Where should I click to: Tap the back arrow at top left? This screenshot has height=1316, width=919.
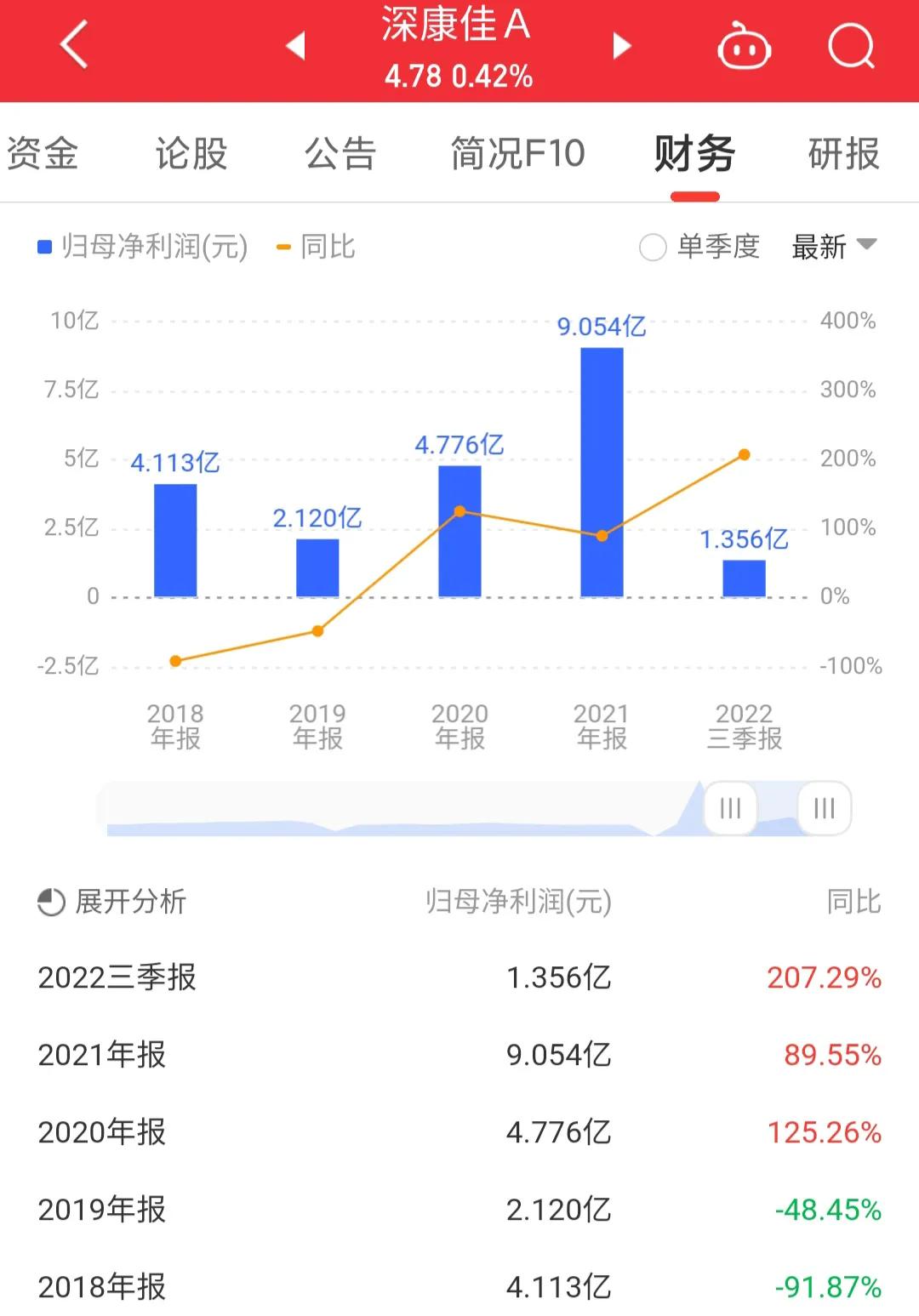tap(72, 47)
